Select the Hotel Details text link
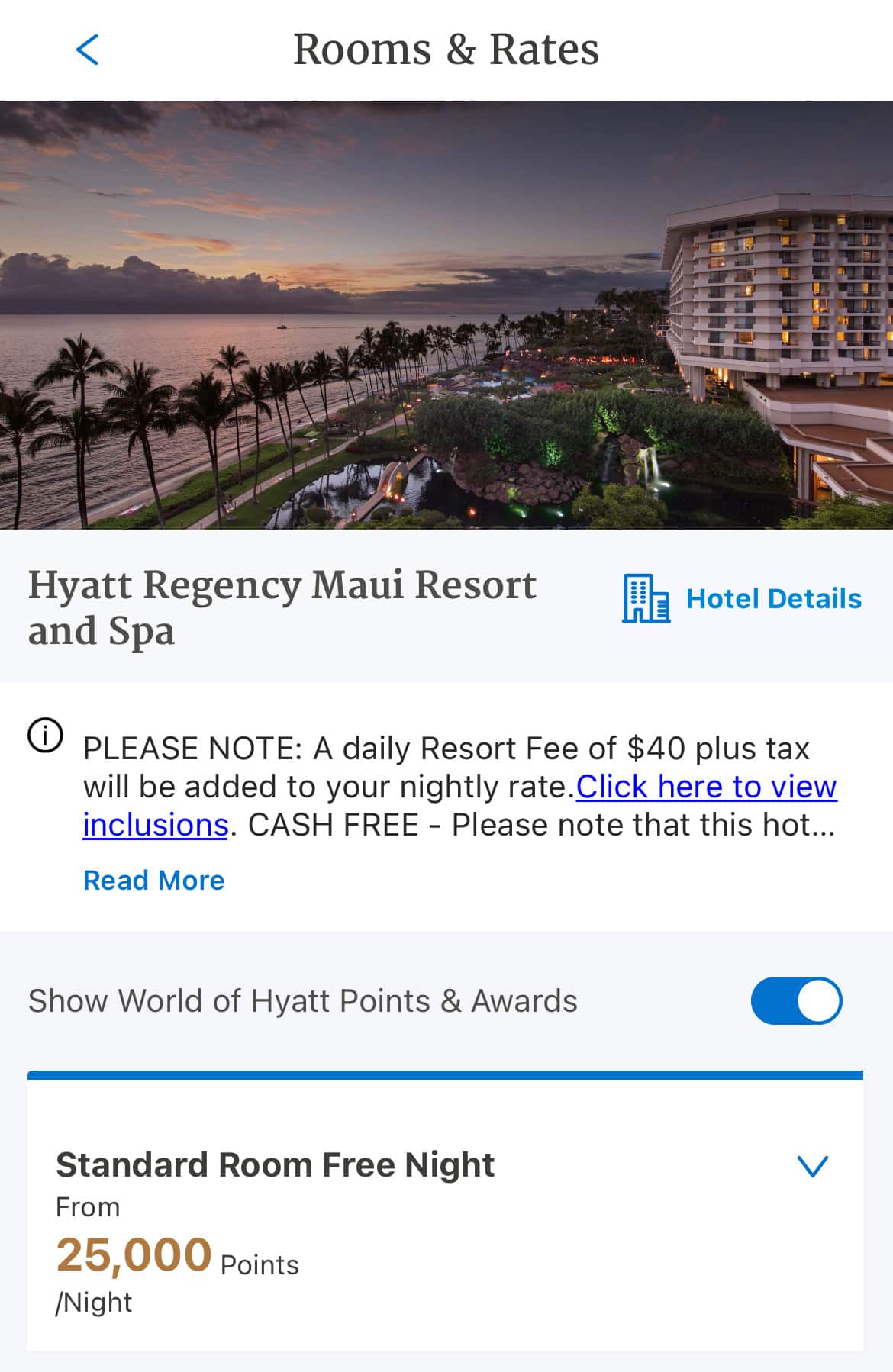The image size is (893, 1372). tap(774, 599)
